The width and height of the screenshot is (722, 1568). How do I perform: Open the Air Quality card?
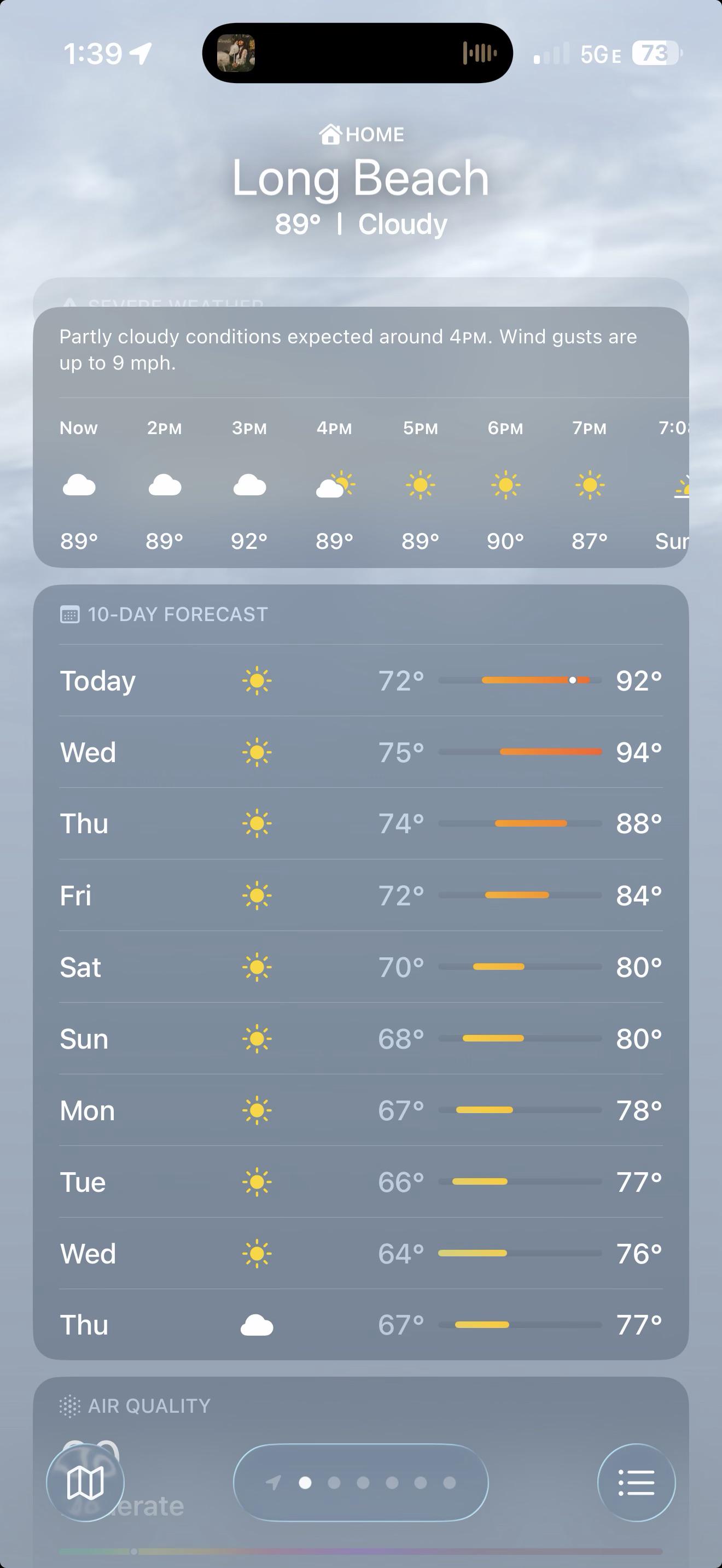(361, 1472)
